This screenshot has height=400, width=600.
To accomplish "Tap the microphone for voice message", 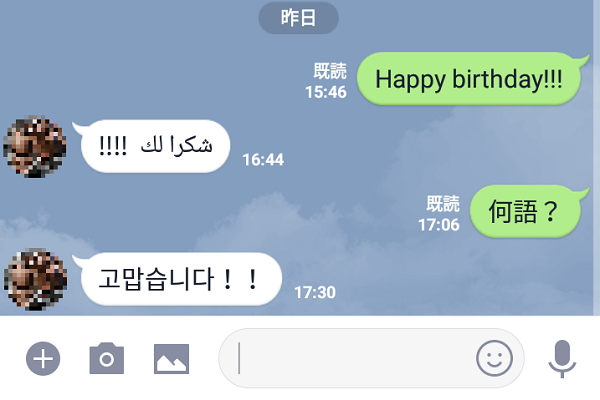I will (x=562, y=358).
